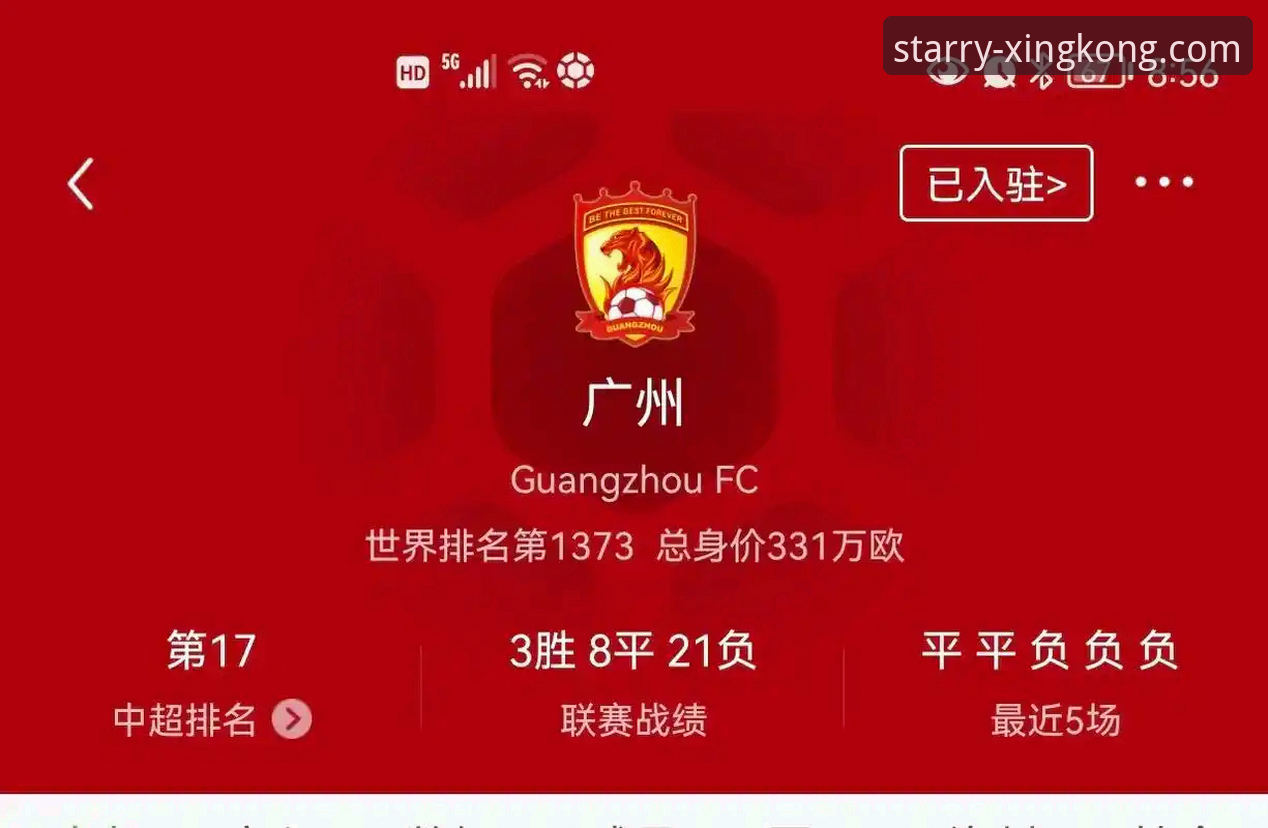This screenshot has width=1268, height=828.
Task: Tap the 已入驻 button
Action: tap(996, 184)
